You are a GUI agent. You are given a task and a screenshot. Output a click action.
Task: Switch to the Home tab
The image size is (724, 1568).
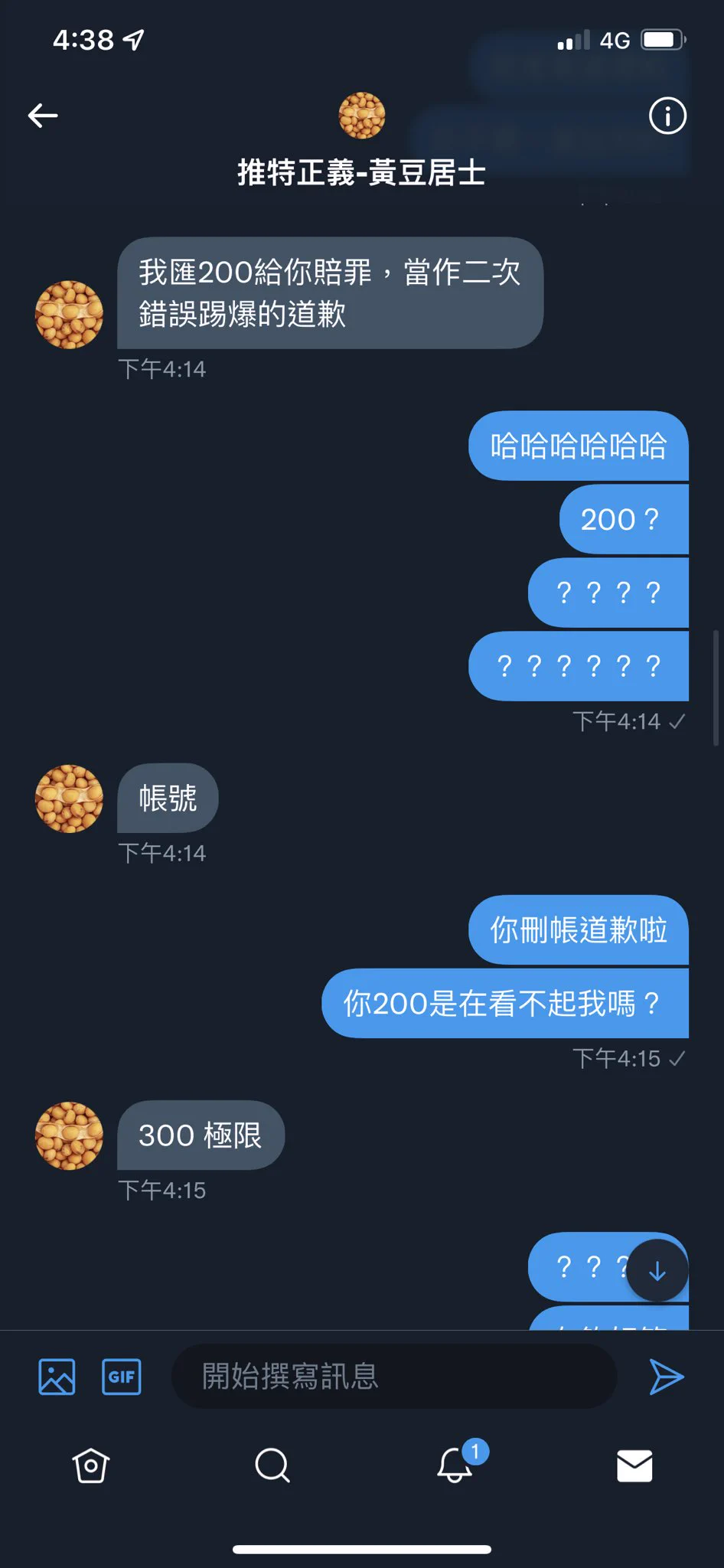point(91,1465)
